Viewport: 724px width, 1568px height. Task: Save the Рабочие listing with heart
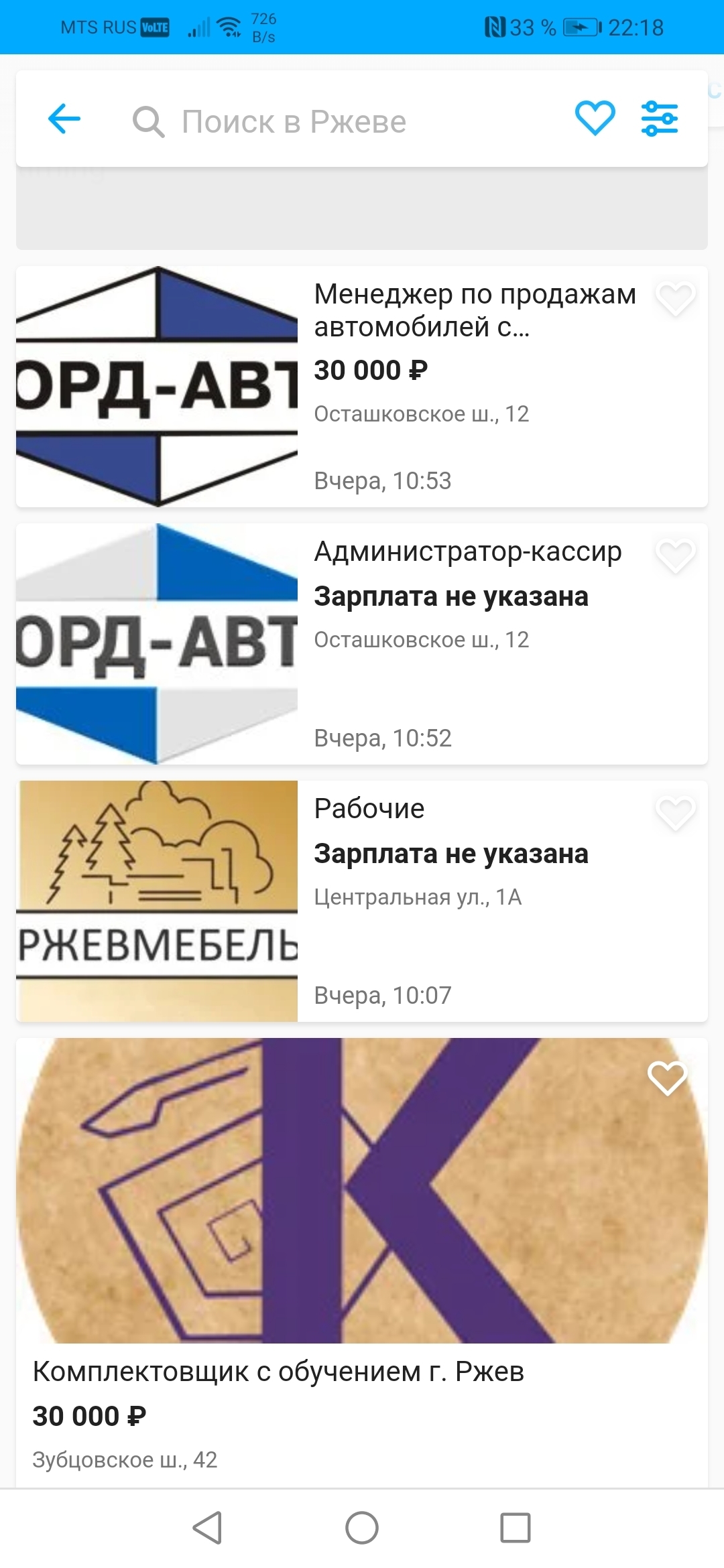675,813
